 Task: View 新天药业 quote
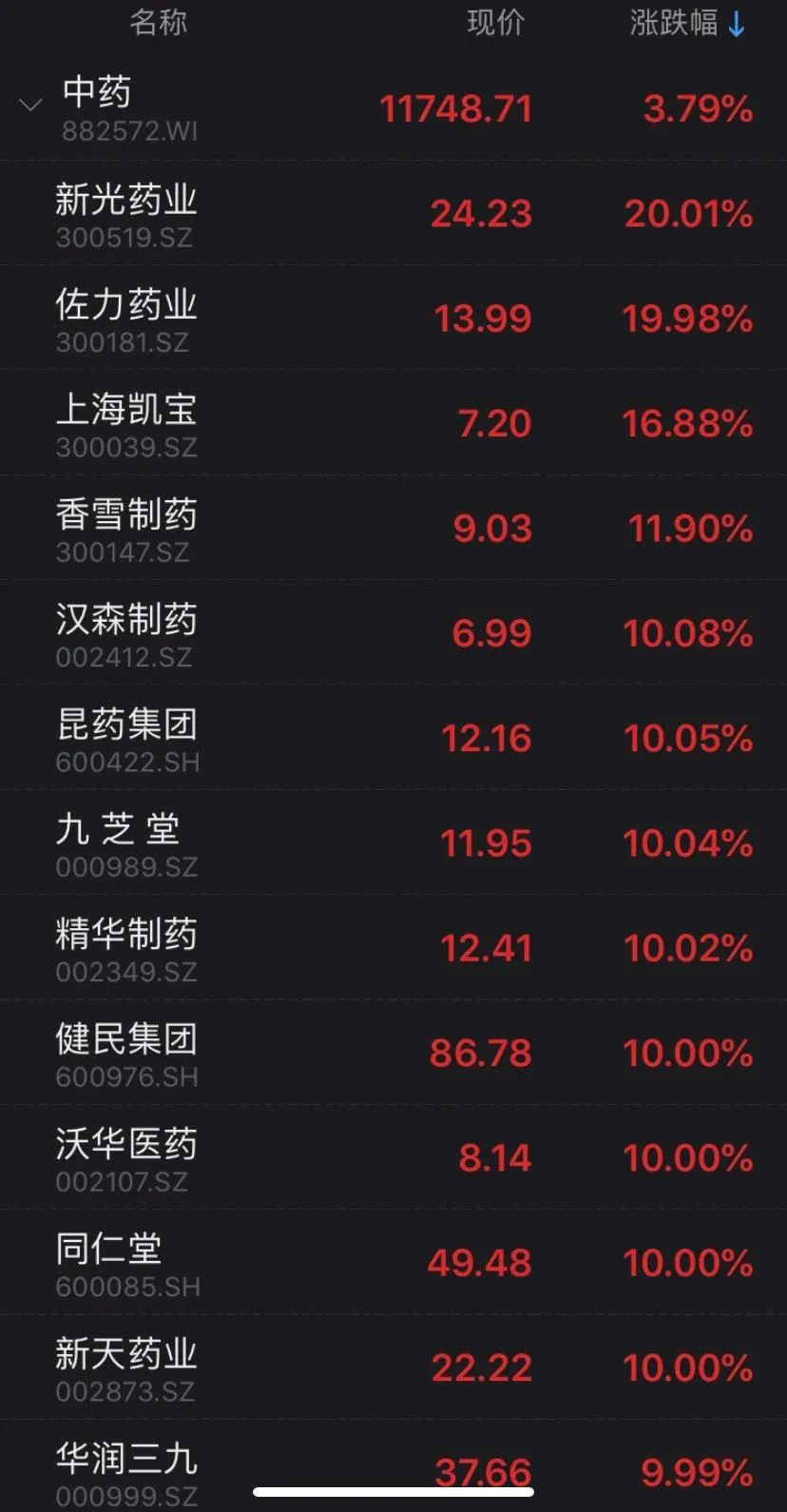coord(393,1367)
